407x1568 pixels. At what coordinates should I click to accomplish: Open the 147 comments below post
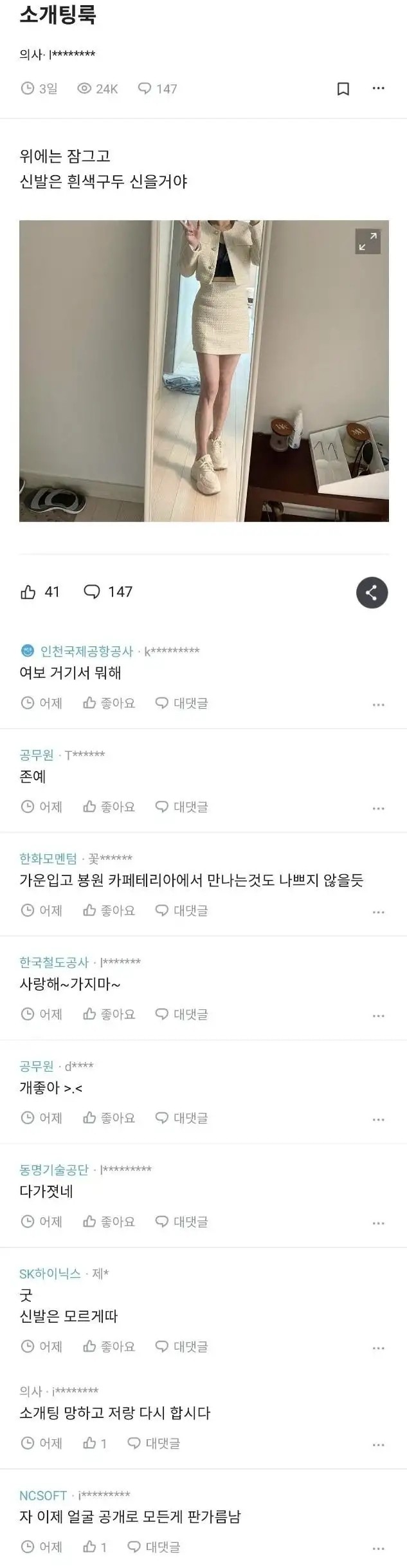(107, 592)
